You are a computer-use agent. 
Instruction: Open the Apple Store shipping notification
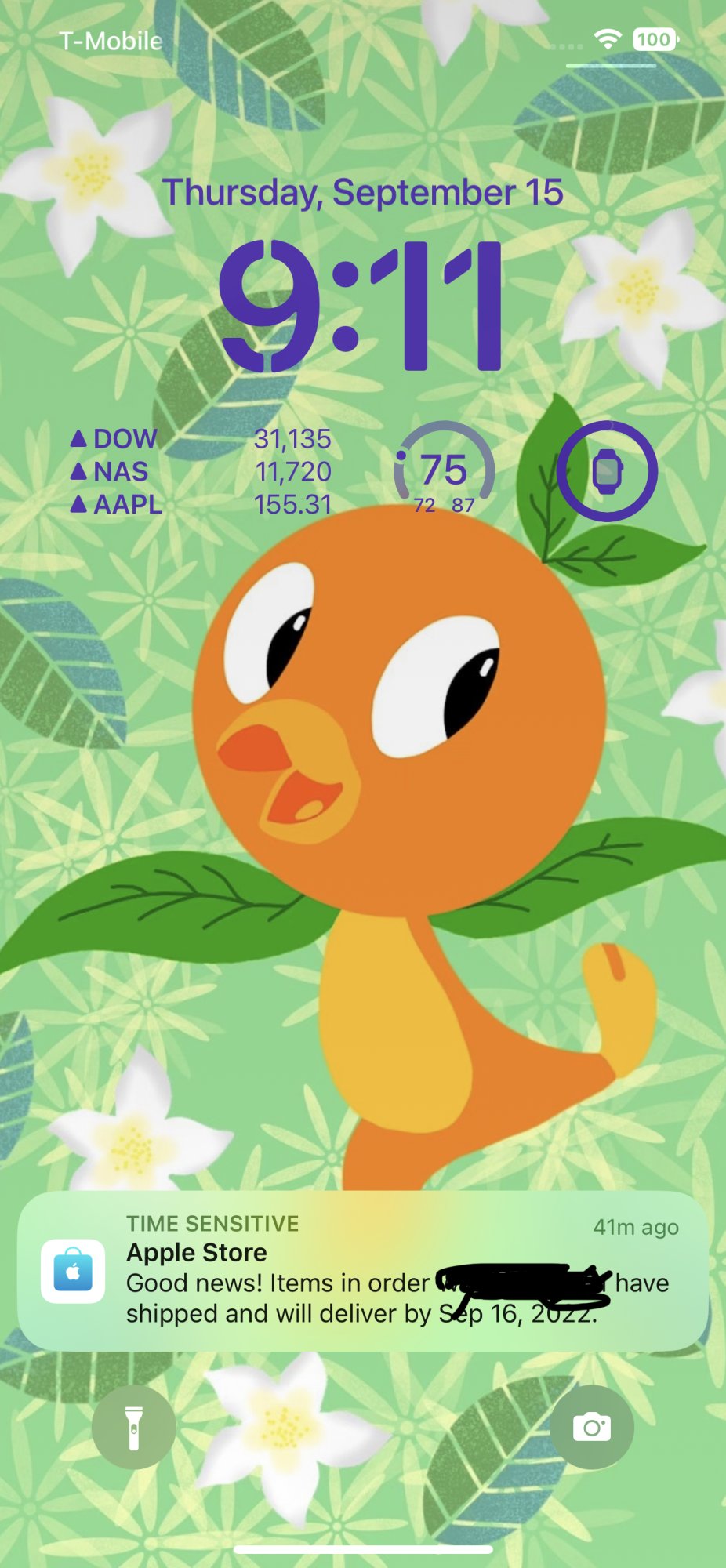pyautogui.click(x=363, y=1271)
